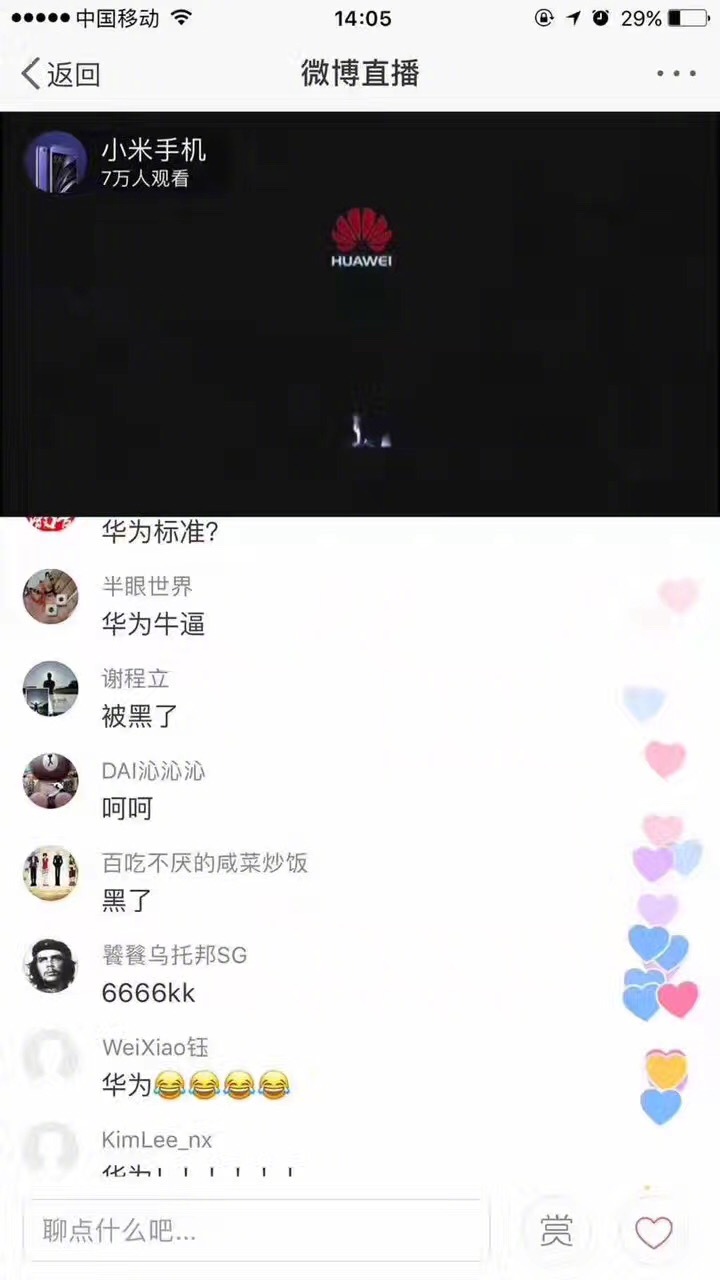
Task: Open WeiXiao钰's avatar
Action: tap(51, 1058)
